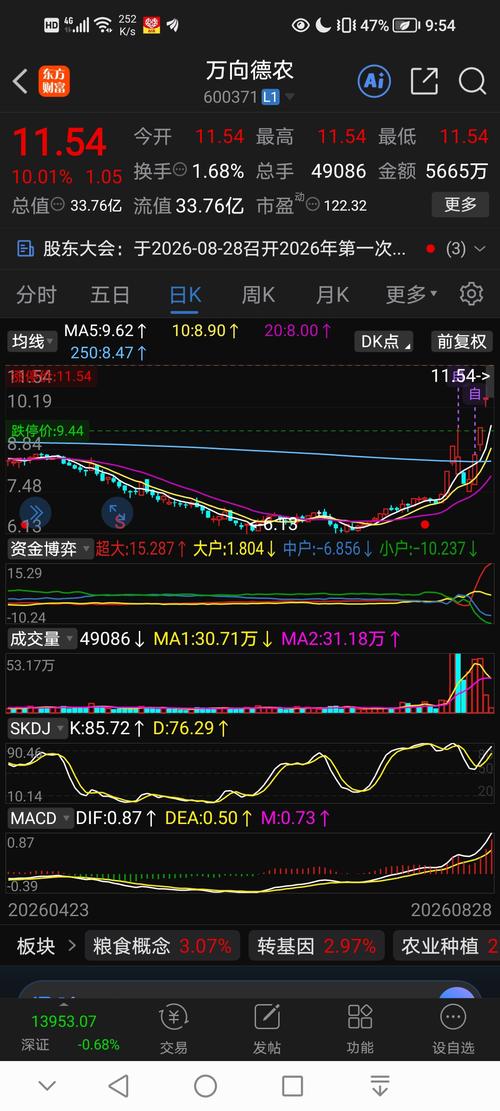This screenshot has width=500, height=1111.
Task: Go back using the top-left arrow
Action: [20, 81]
